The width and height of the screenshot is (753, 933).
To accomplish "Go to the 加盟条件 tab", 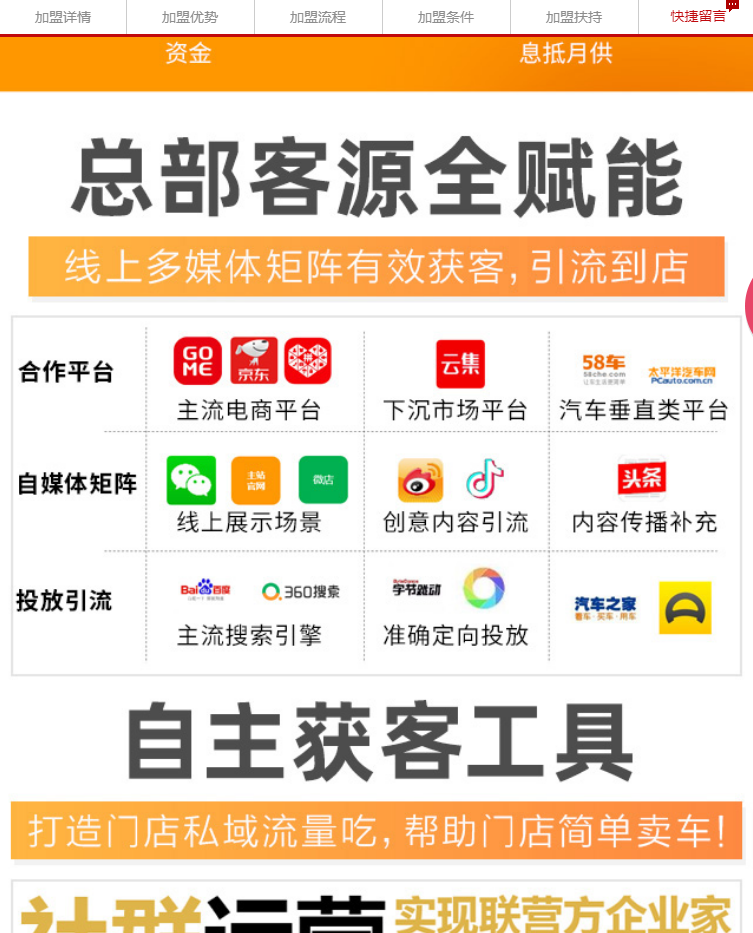I will 446,17.
